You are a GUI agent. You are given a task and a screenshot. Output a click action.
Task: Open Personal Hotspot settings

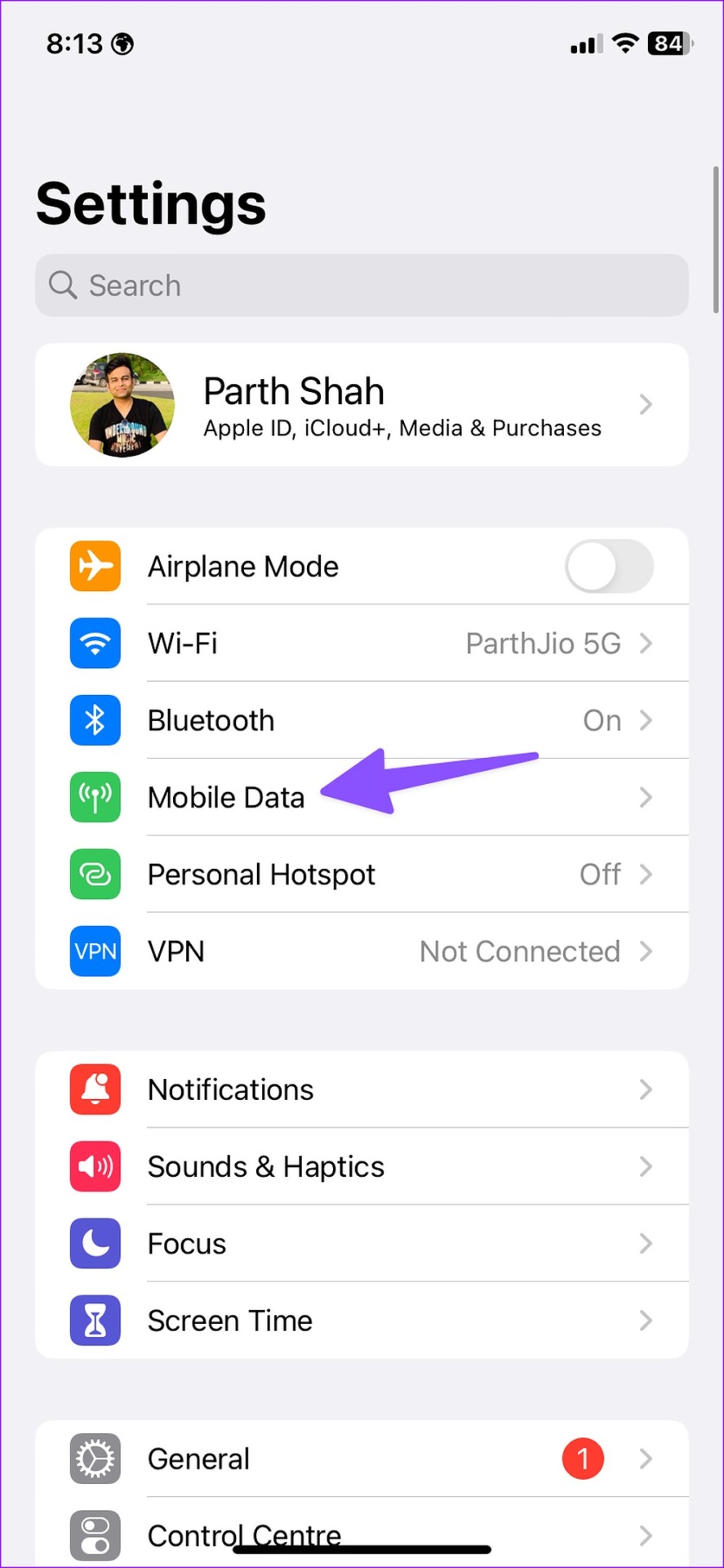coord(361,875)
